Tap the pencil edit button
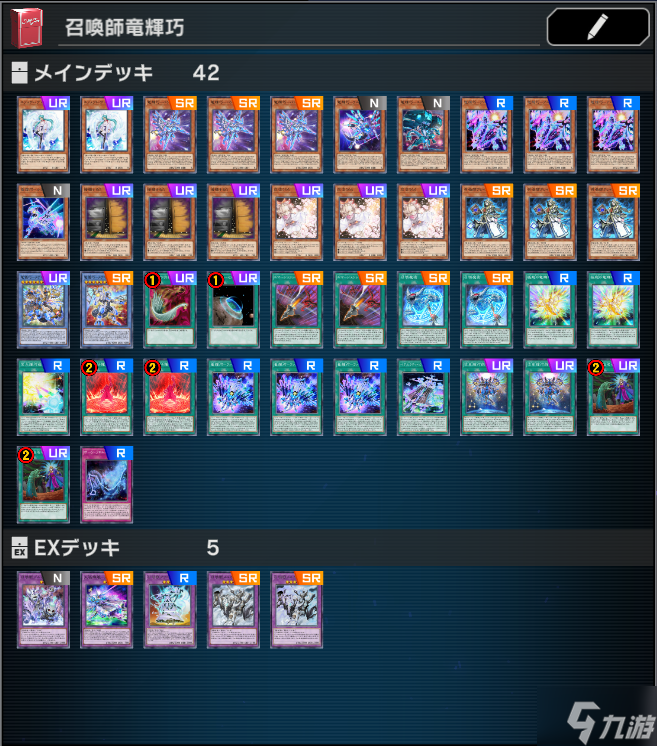657x746 pixels. tap(598, 27)
